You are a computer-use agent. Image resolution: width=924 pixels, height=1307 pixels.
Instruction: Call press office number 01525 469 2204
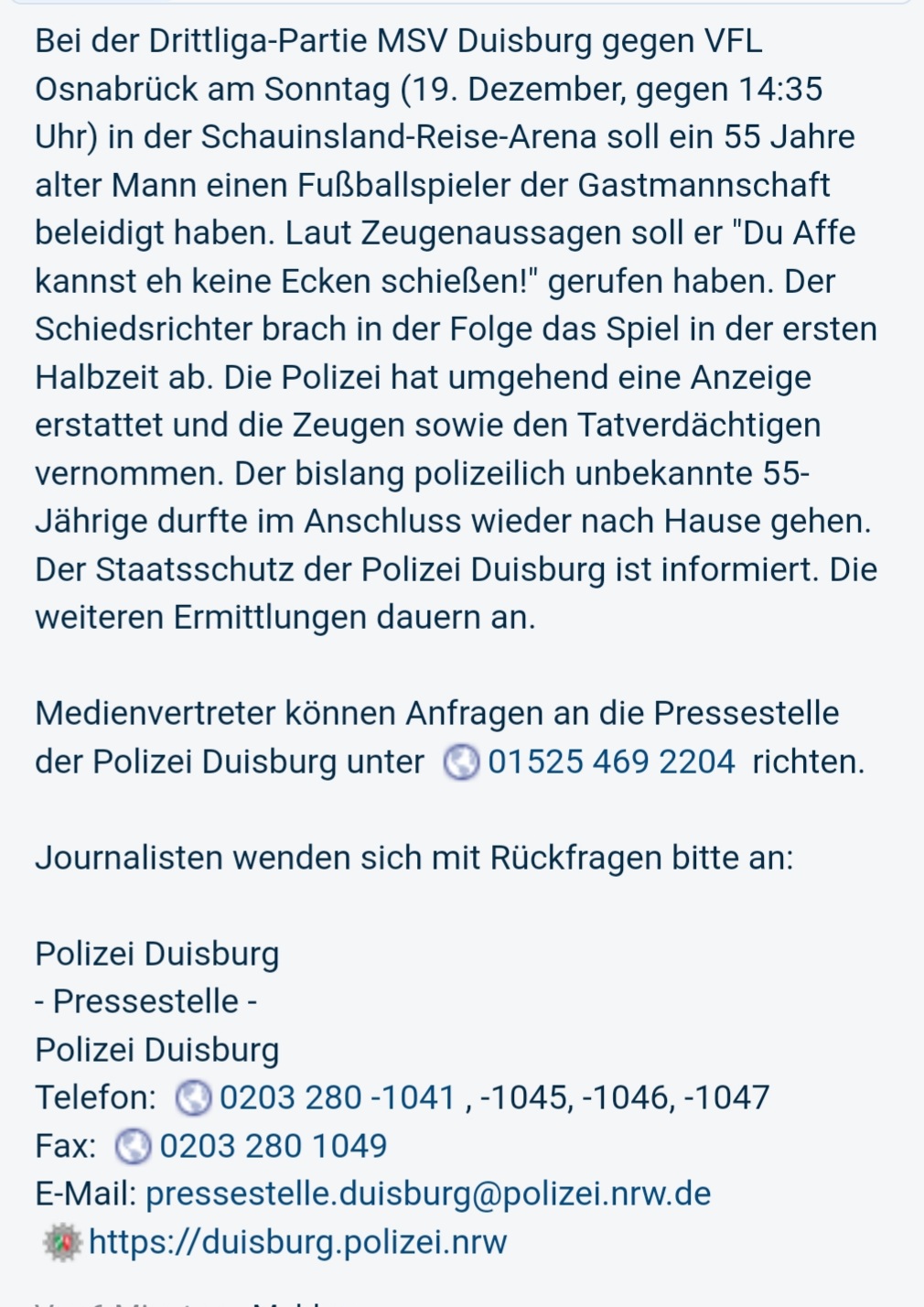pyautogui.click(x=610, y=762)
